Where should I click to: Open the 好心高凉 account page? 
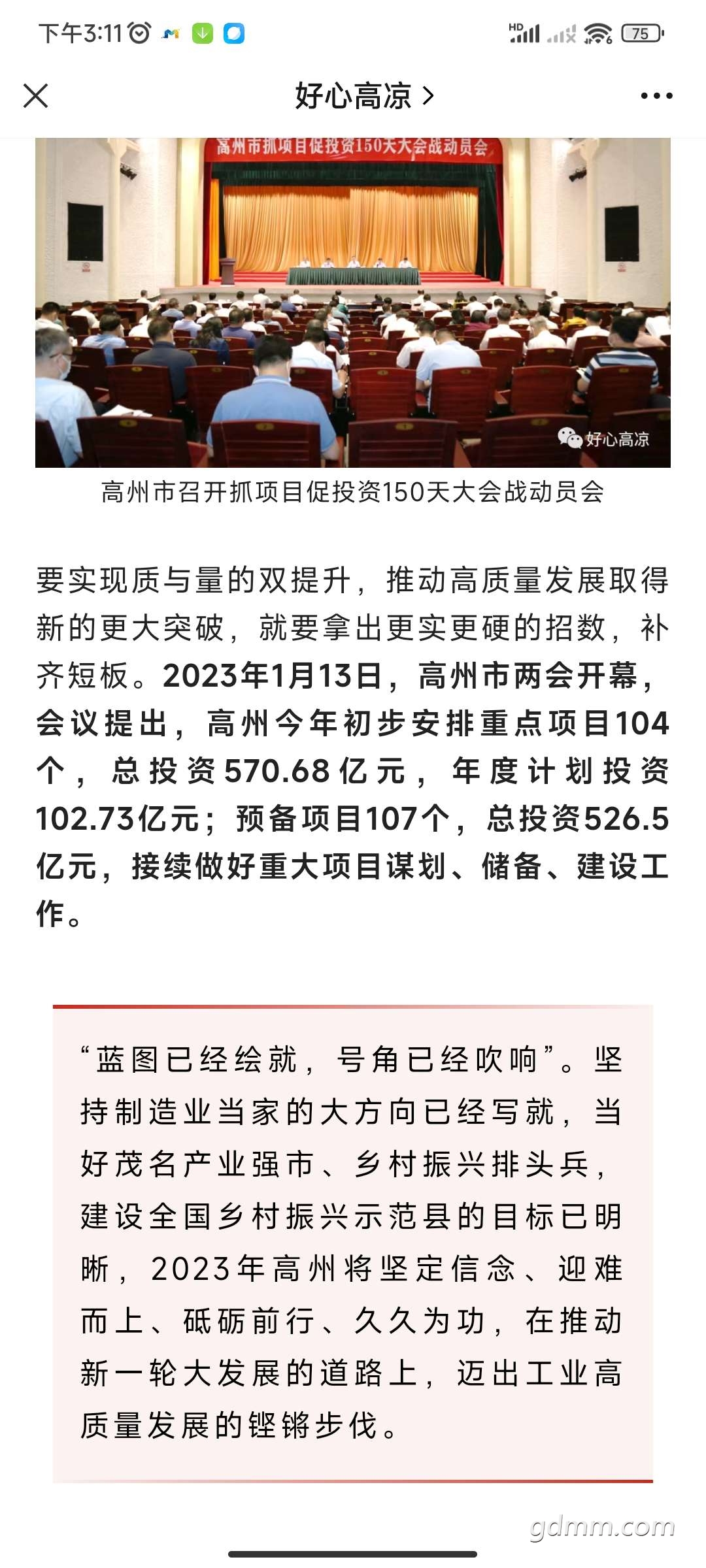tap(364, 96)
